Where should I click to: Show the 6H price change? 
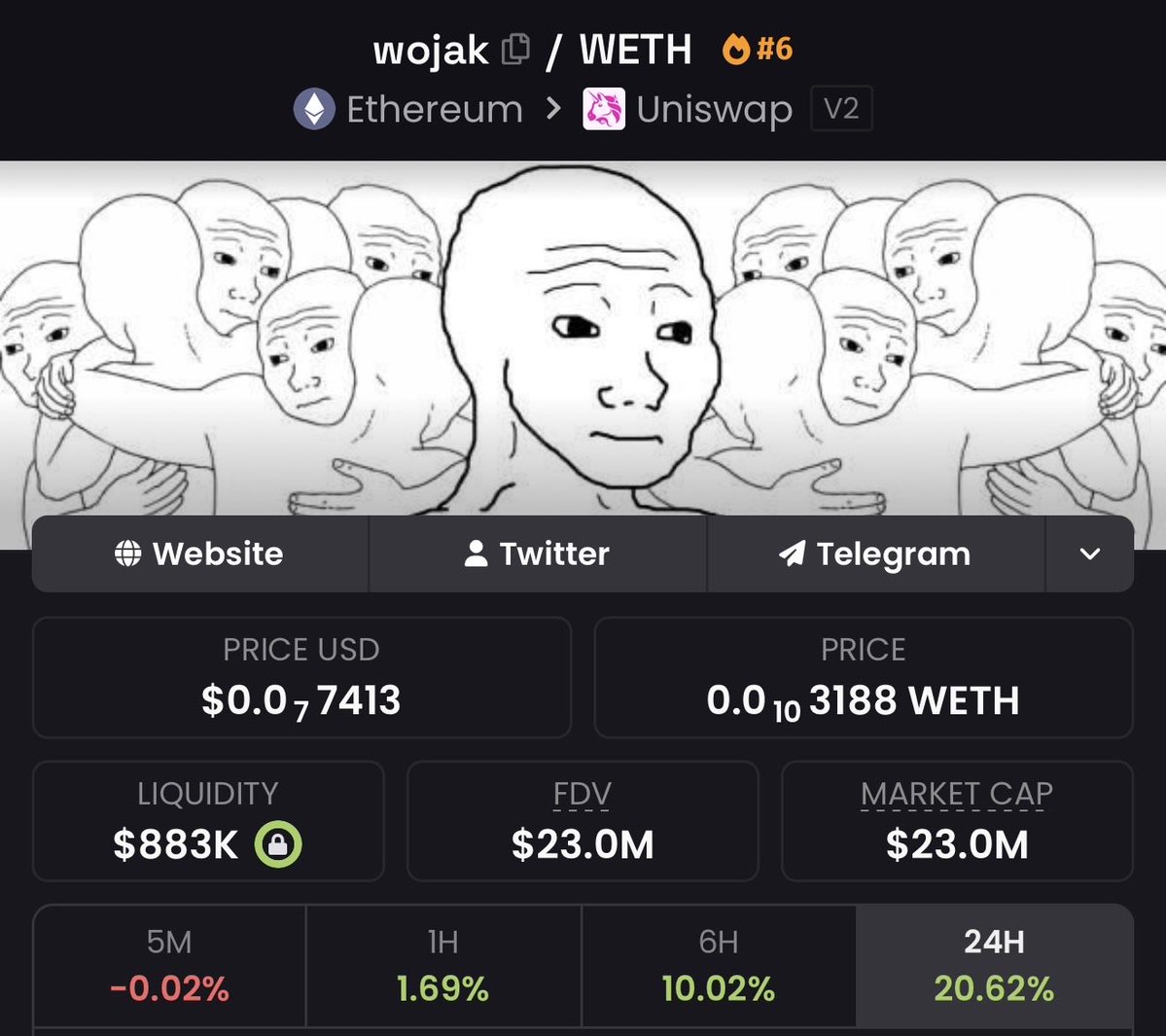click(719, 966)
